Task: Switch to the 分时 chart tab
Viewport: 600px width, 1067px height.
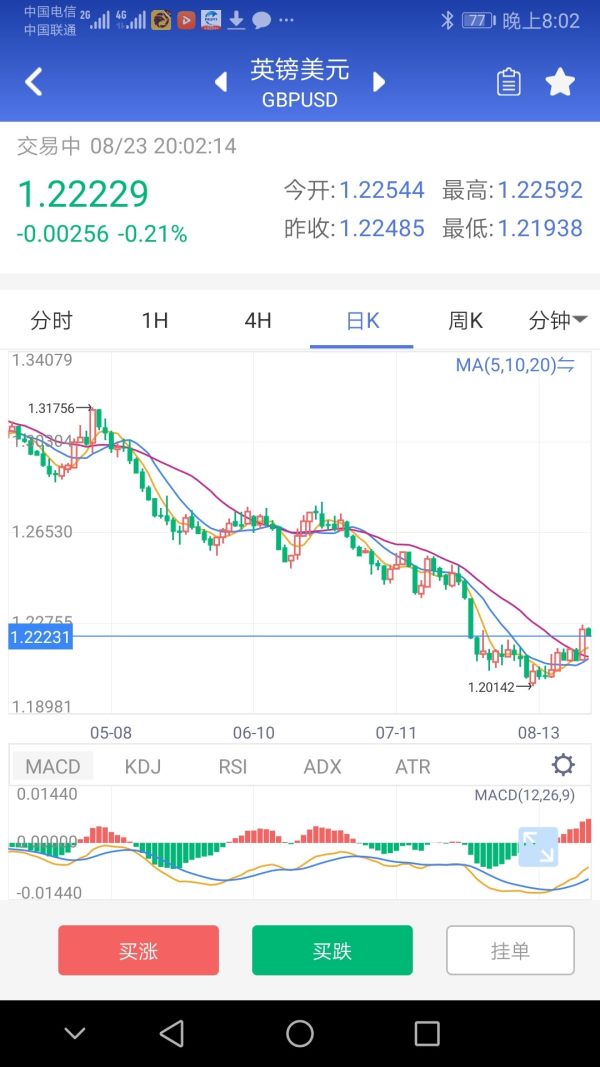Action: (52, 321)
